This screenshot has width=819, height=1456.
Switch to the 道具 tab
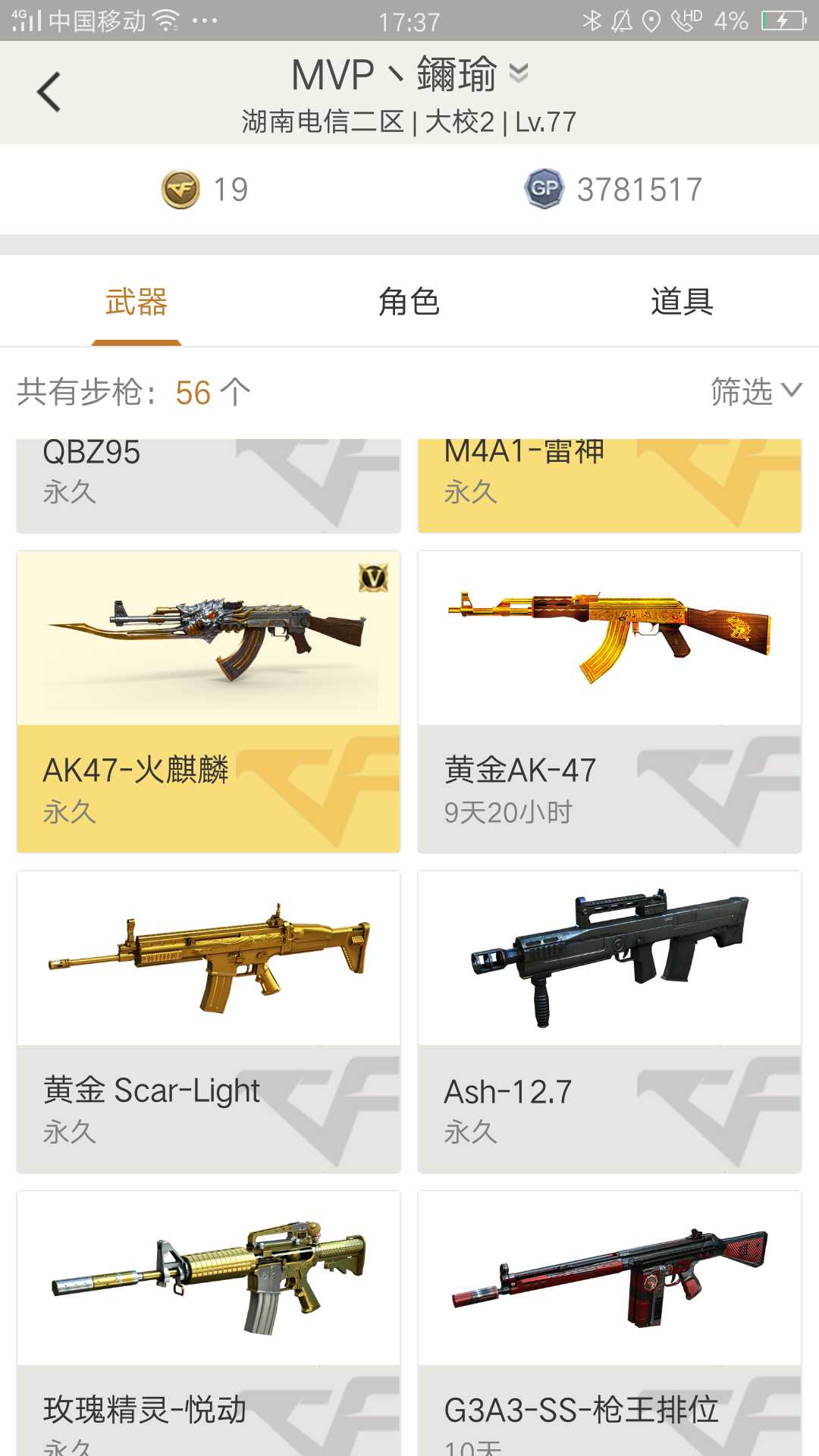pyautogui.click(x=682, y=302)
